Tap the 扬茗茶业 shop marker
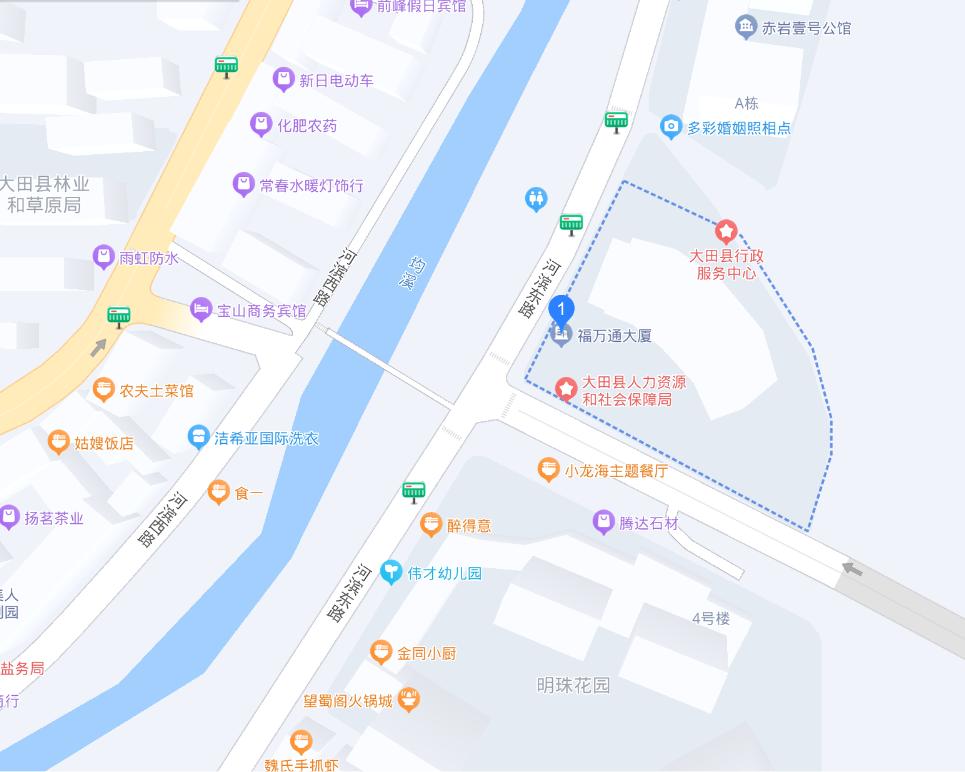This screenshot has height=772, width=965. pyautogui.click(x=9, y=517)
